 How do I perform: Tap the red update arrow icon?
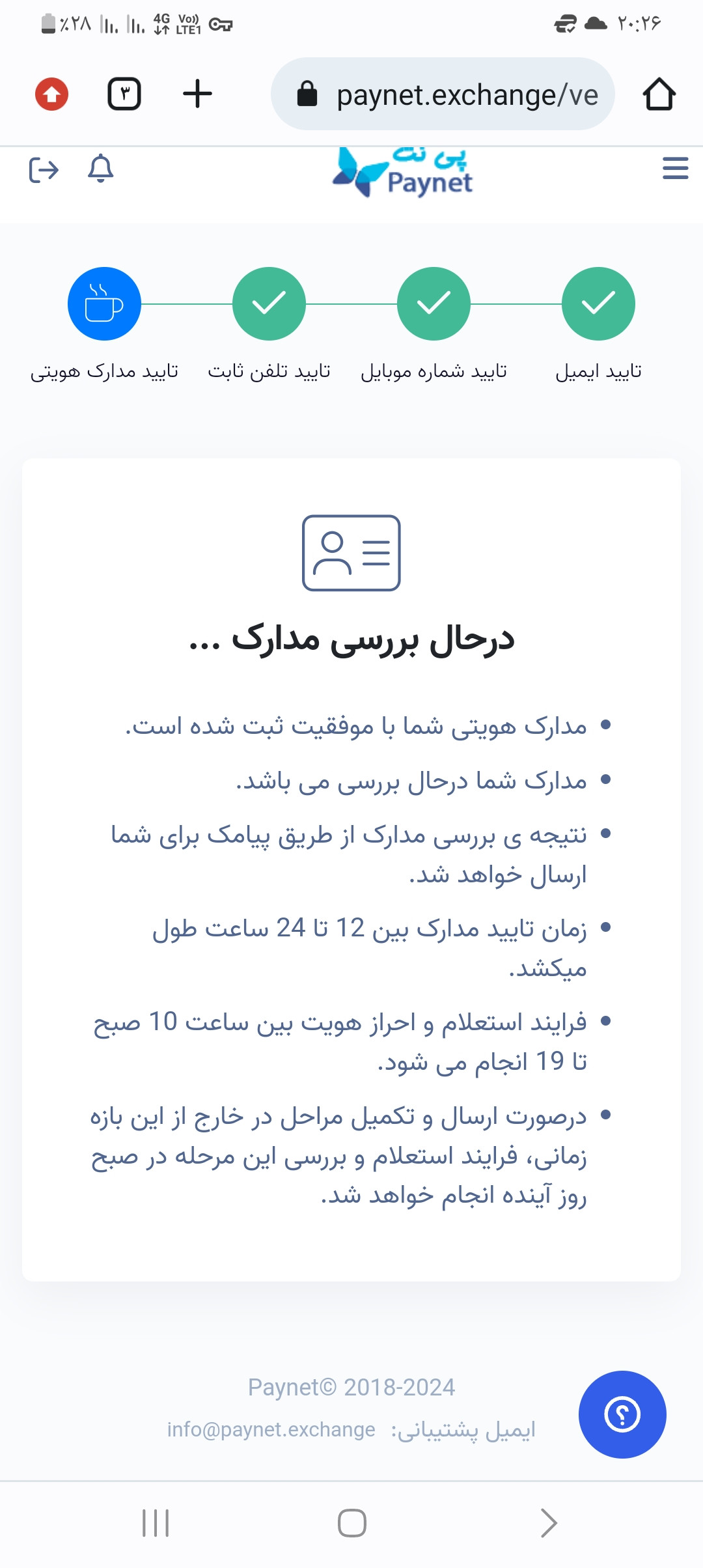click(x=52, y=94)
